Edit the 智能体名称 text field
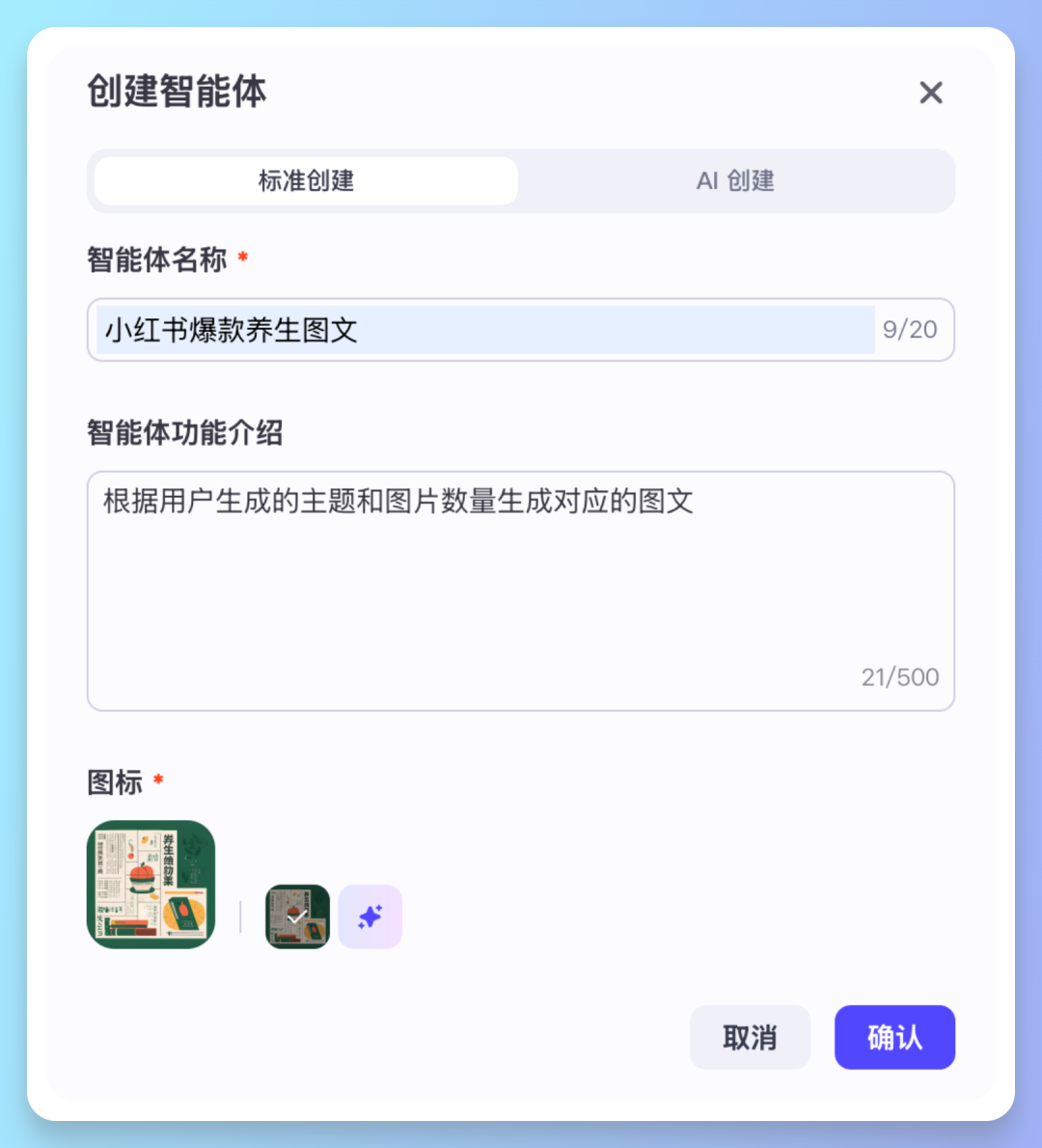The image size is (1042, 1148). (x=484, y=330)
